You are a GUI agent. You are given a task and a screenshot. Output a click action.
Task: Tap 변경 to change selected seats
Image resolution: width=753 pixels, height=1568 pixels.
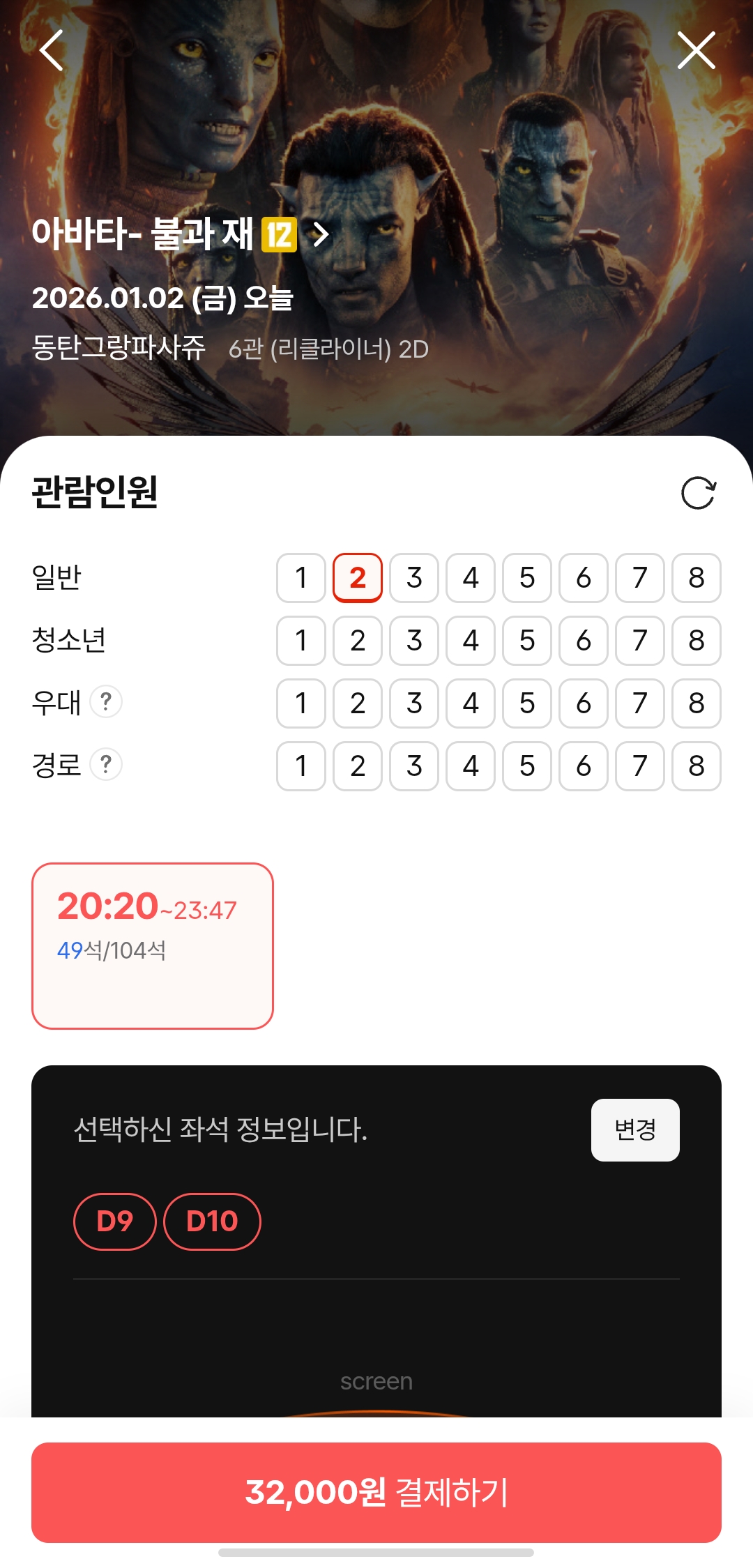(635, 1129)
